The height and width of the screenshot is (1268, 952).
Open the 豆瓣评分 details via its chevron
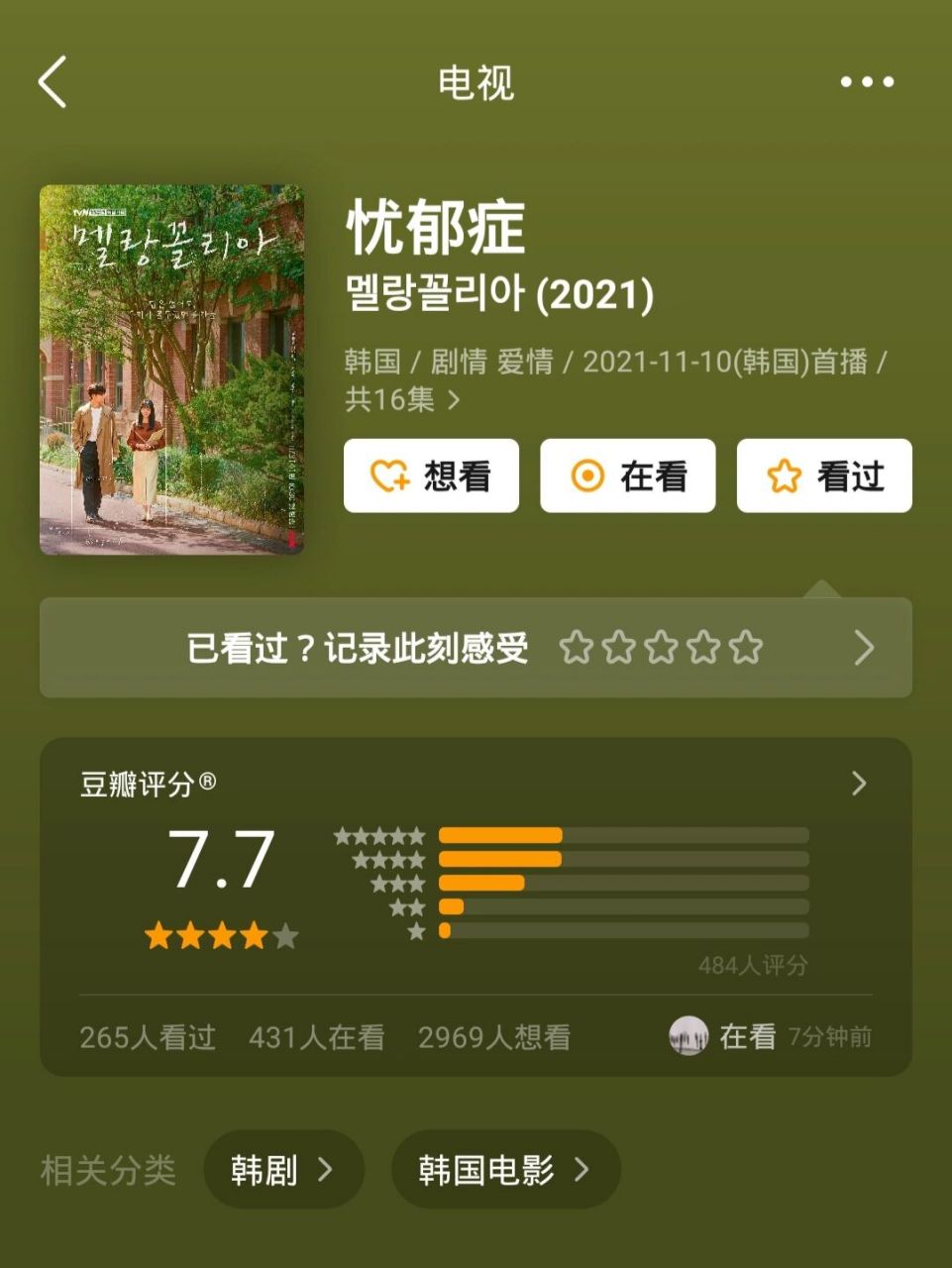click(x=860, y=783)
